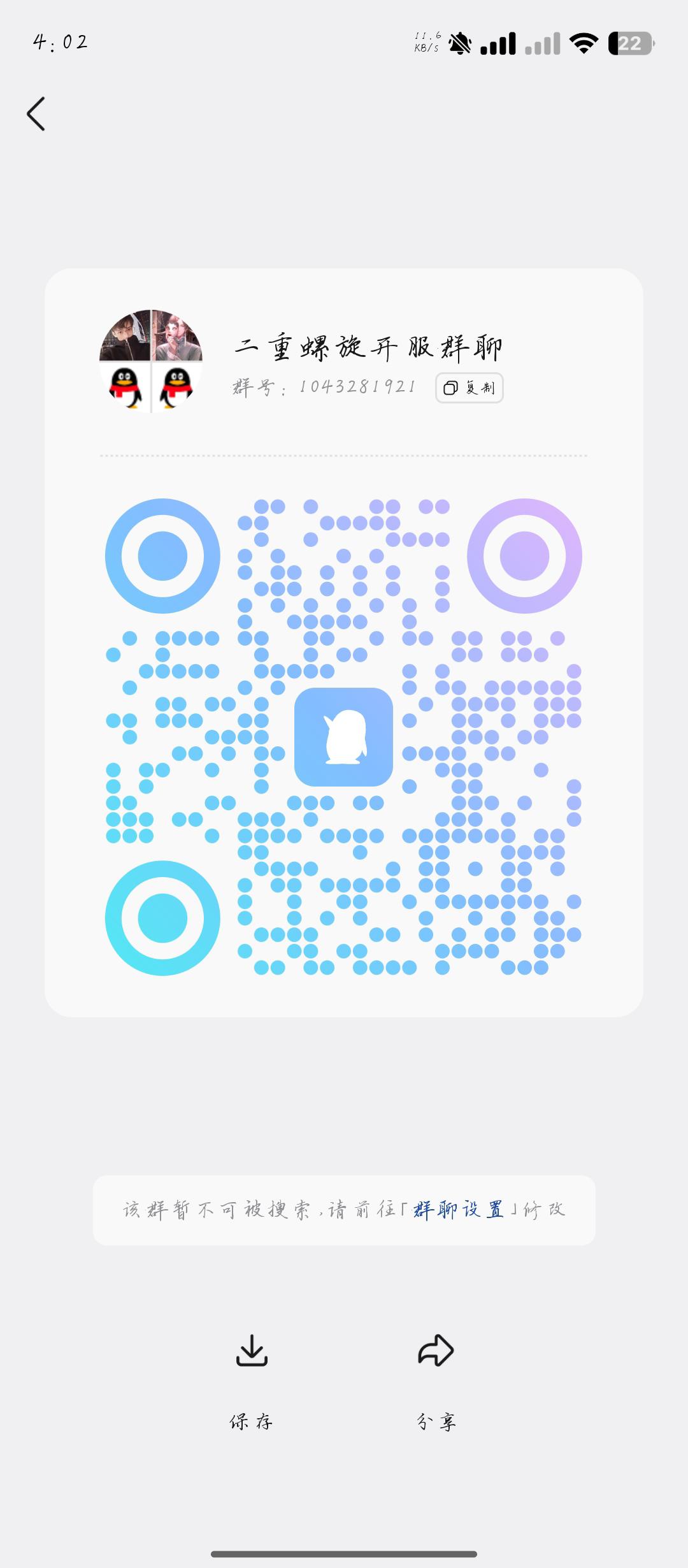Open the 群聊设置 link
Screen dimensions: 688x1568
[458, 1210]
